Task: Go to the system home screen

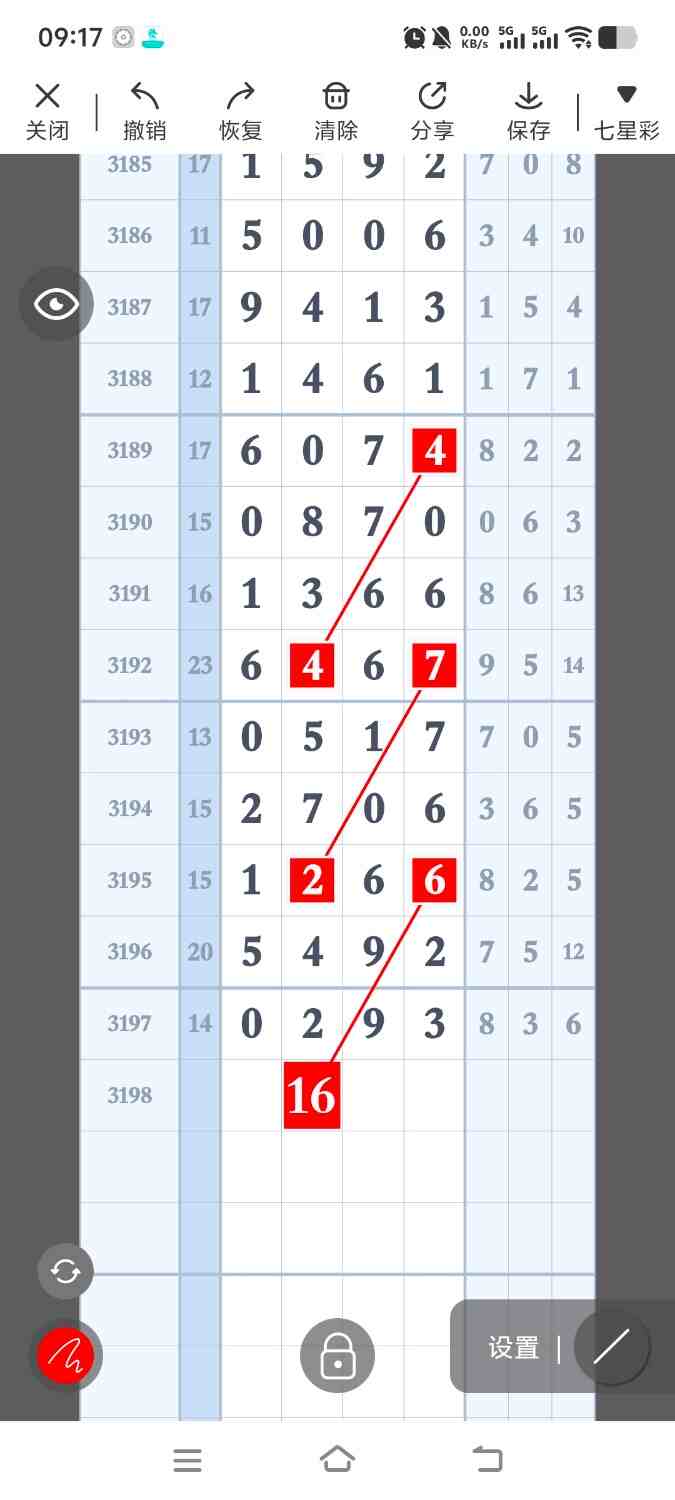Action: 338,1460
